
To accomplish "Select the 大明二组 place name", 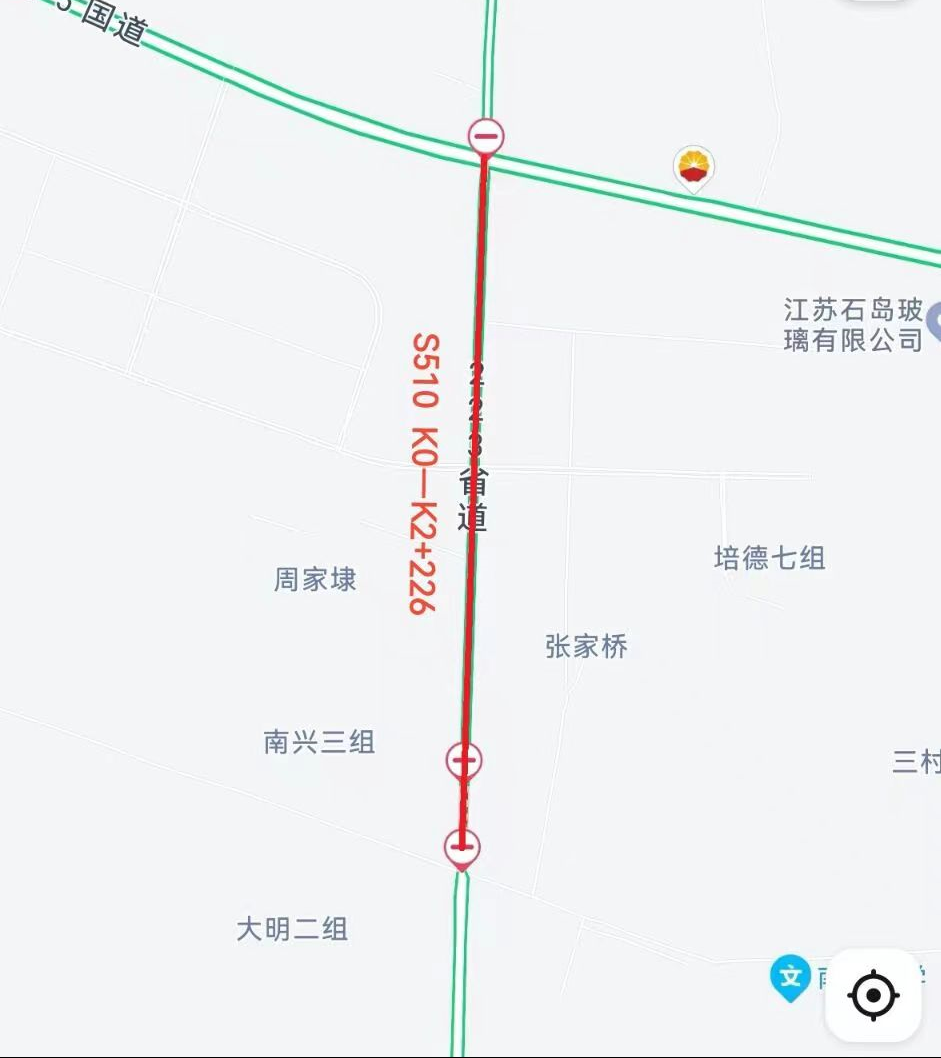I will [292, 930].
